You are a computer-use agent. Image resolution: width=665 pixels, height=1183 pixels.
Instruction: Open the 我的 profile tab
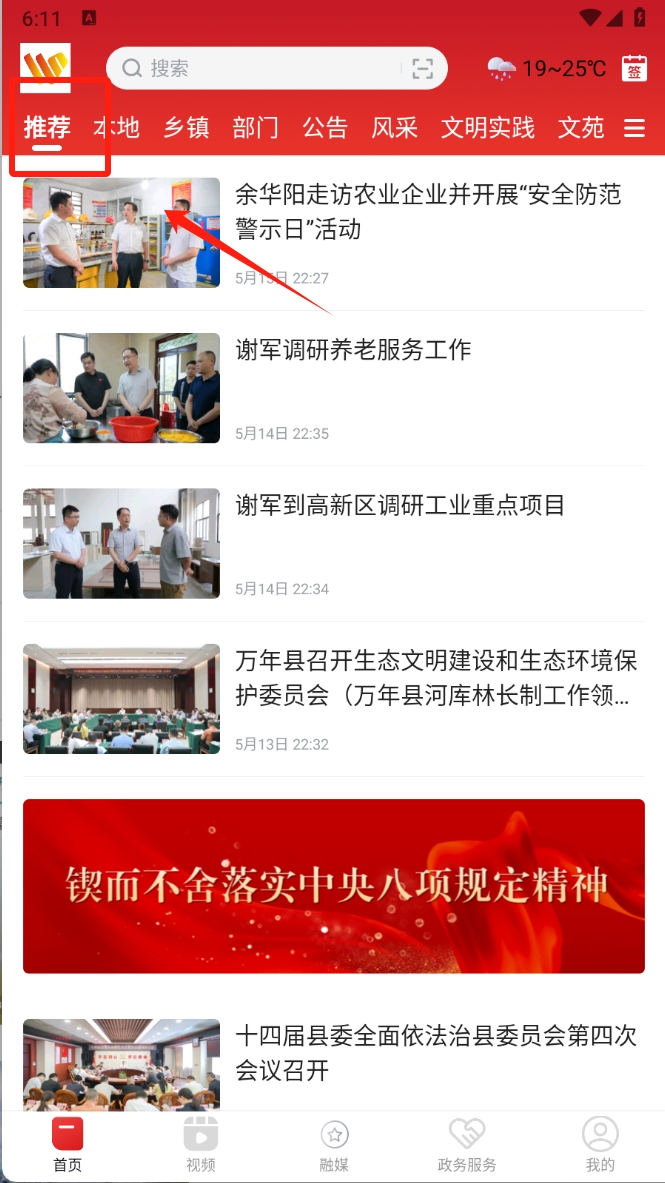coord(600,1145)
